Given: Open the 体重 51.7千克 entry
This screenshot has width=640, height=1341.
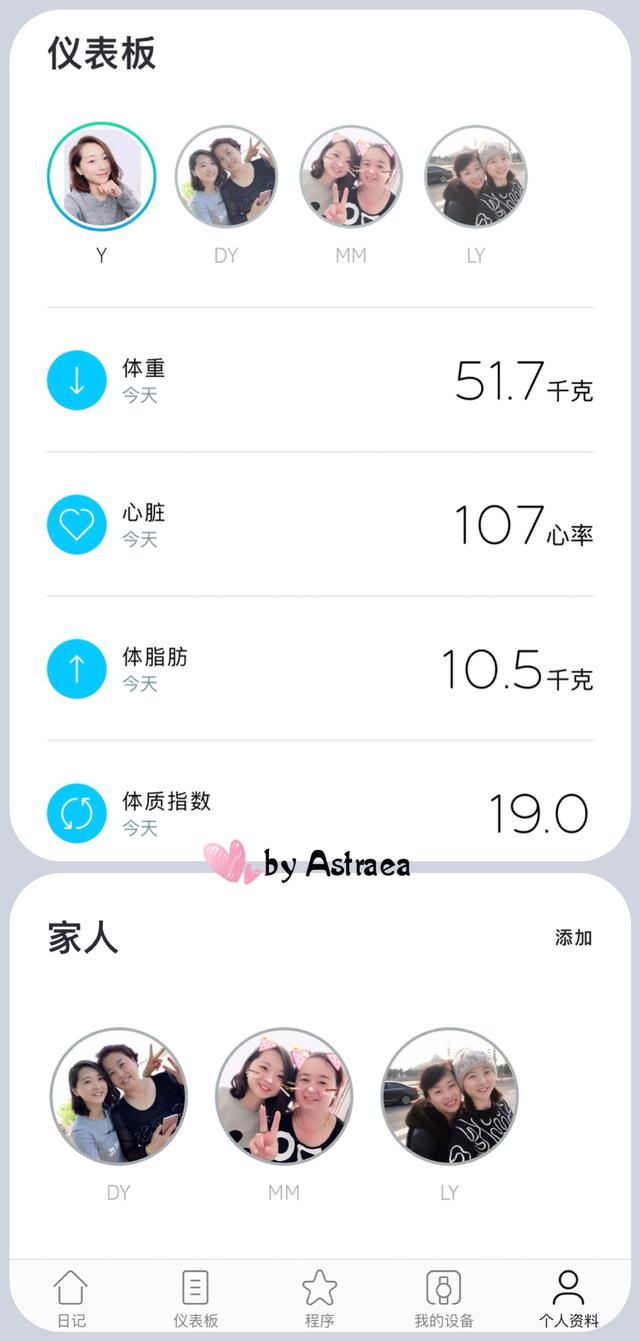Looking at the screenshot, I should (320, 380).
